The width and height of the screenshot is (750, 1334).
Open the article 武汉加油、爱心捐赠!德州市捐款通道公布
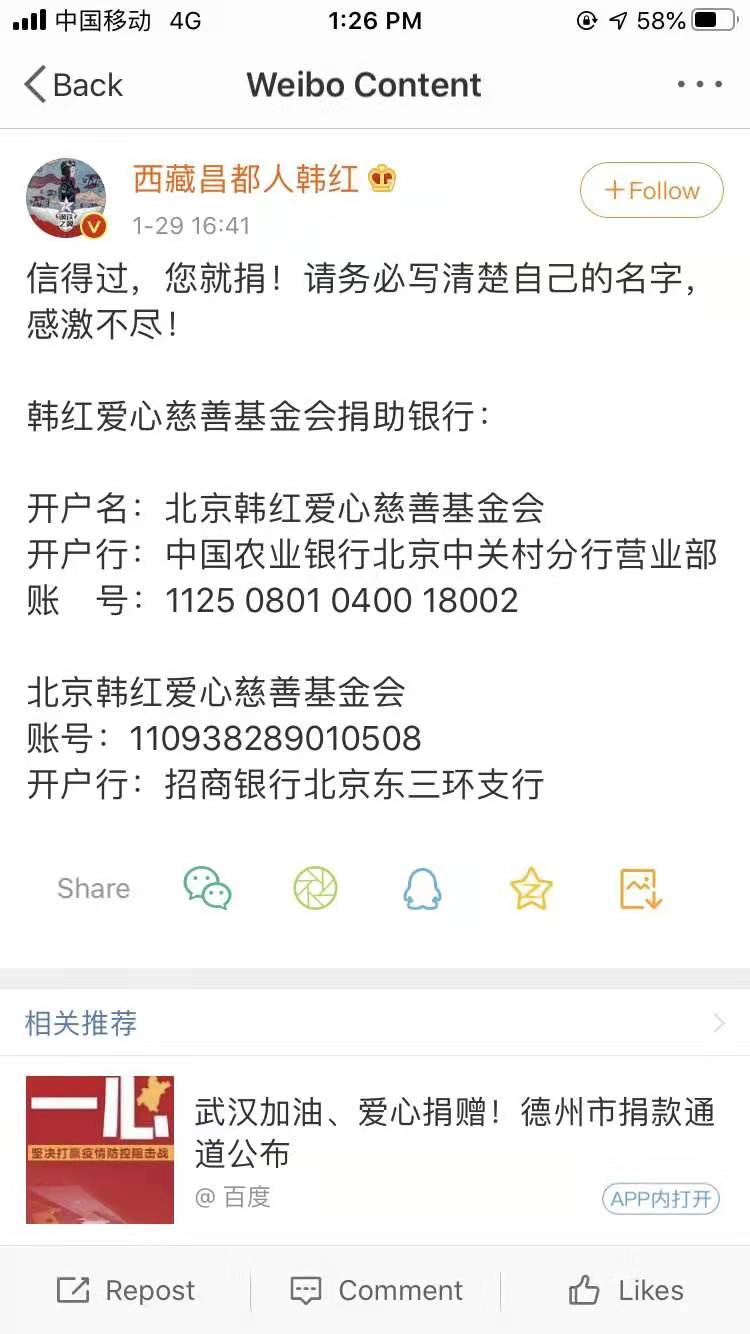pos(455,1133)
